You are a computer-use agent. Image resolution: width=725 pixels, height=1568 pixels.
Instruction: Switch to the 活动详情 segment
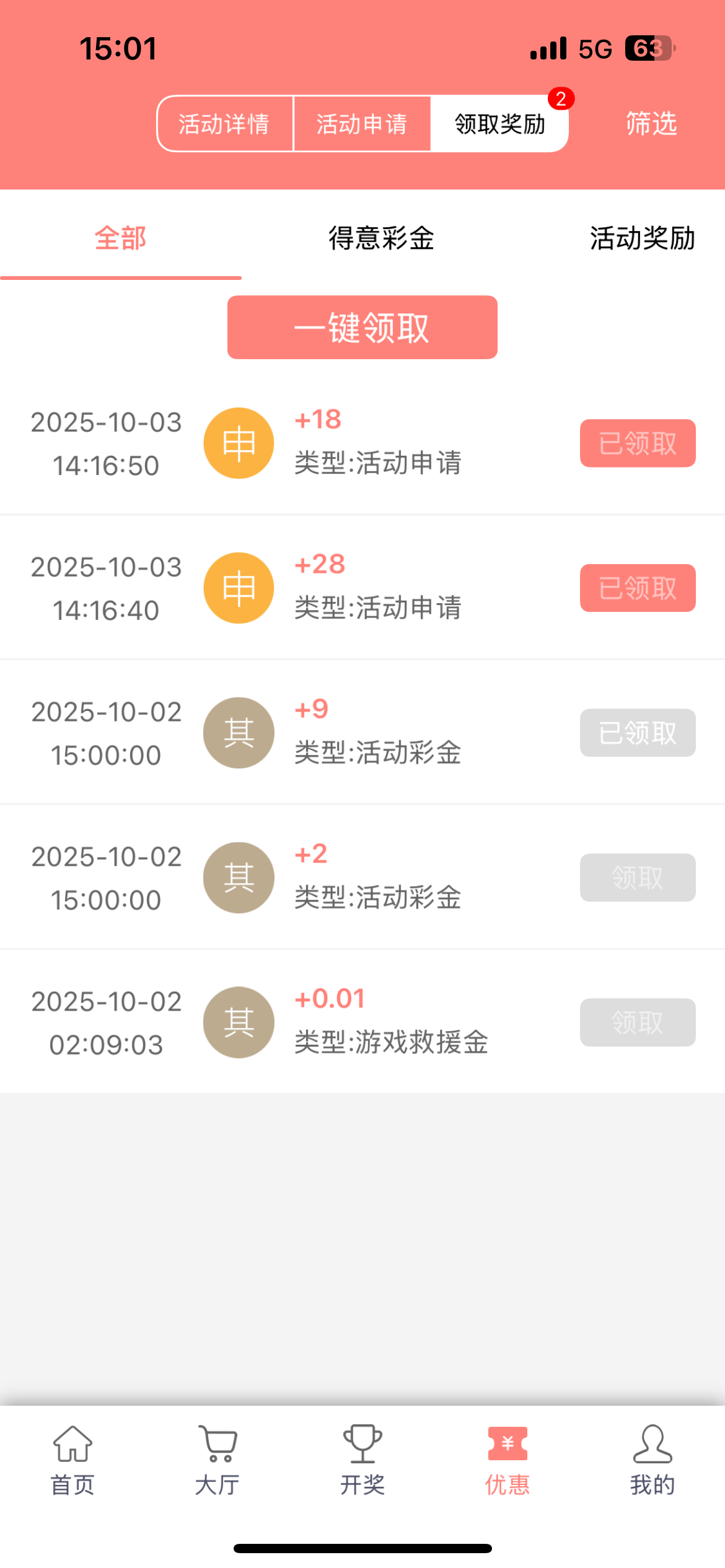click(x=224, y=124)
